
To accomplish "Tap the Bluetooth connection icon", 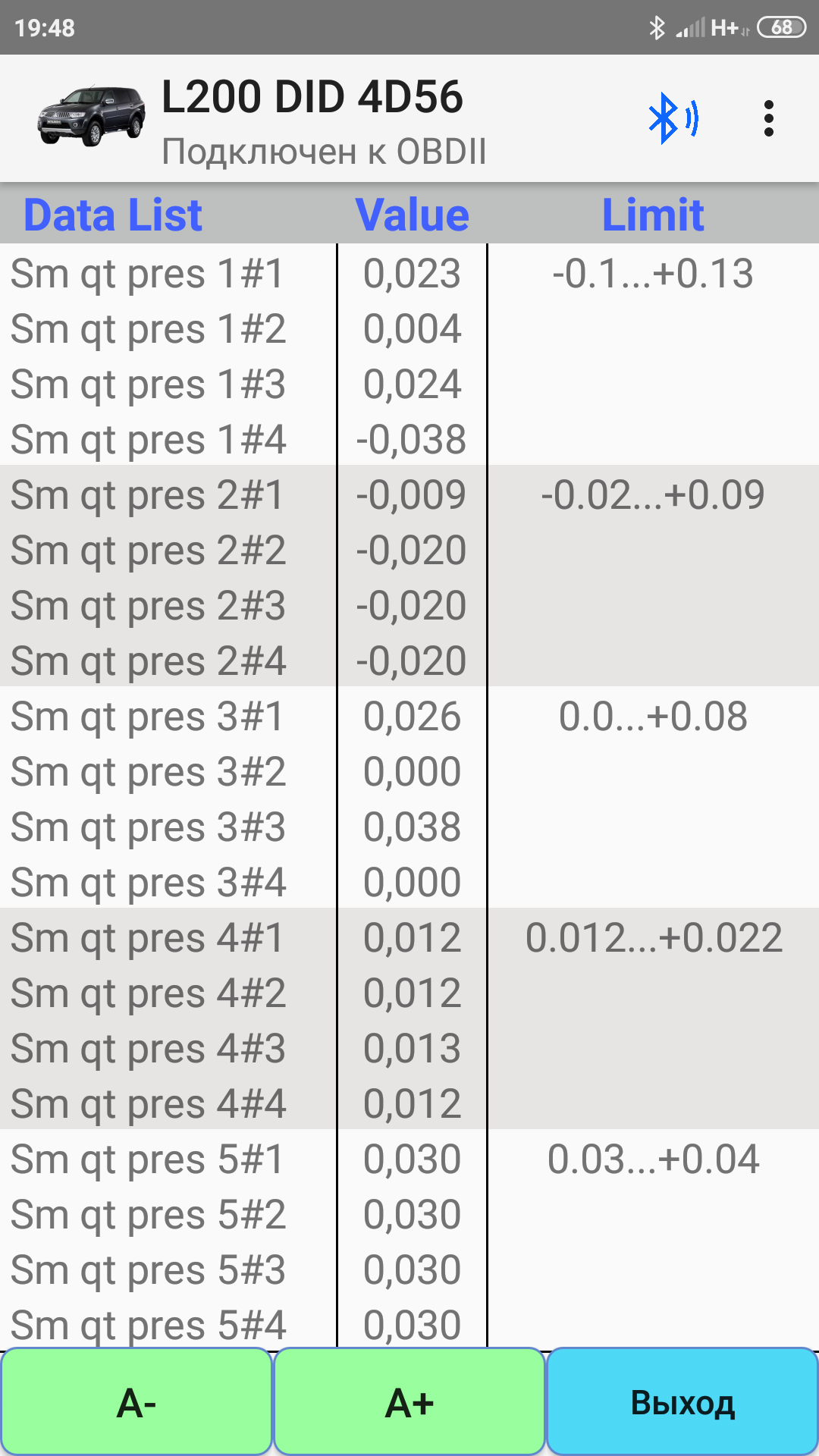I will click(672, 119).
